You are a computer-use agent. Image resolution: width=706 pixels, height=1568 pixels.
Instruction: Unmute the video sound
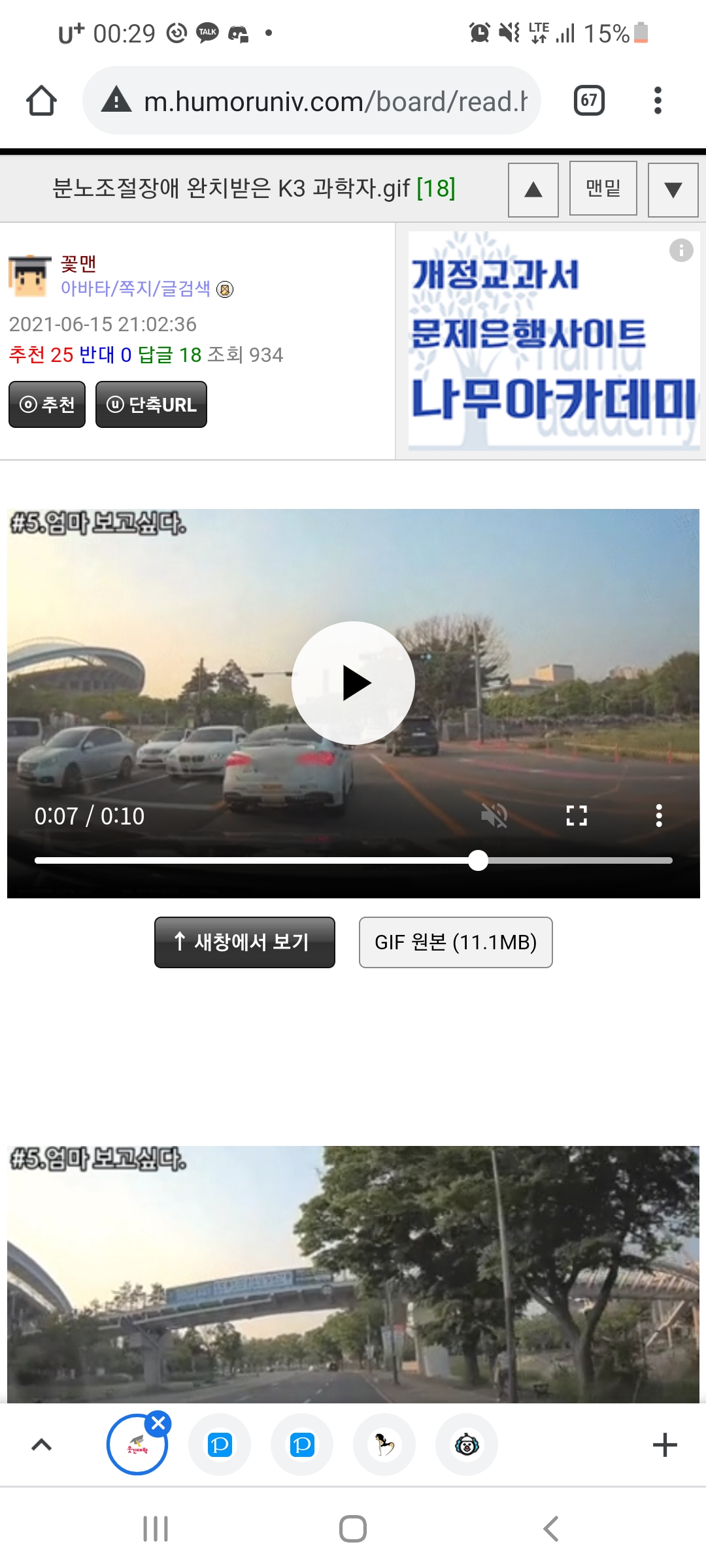[494, 815]
